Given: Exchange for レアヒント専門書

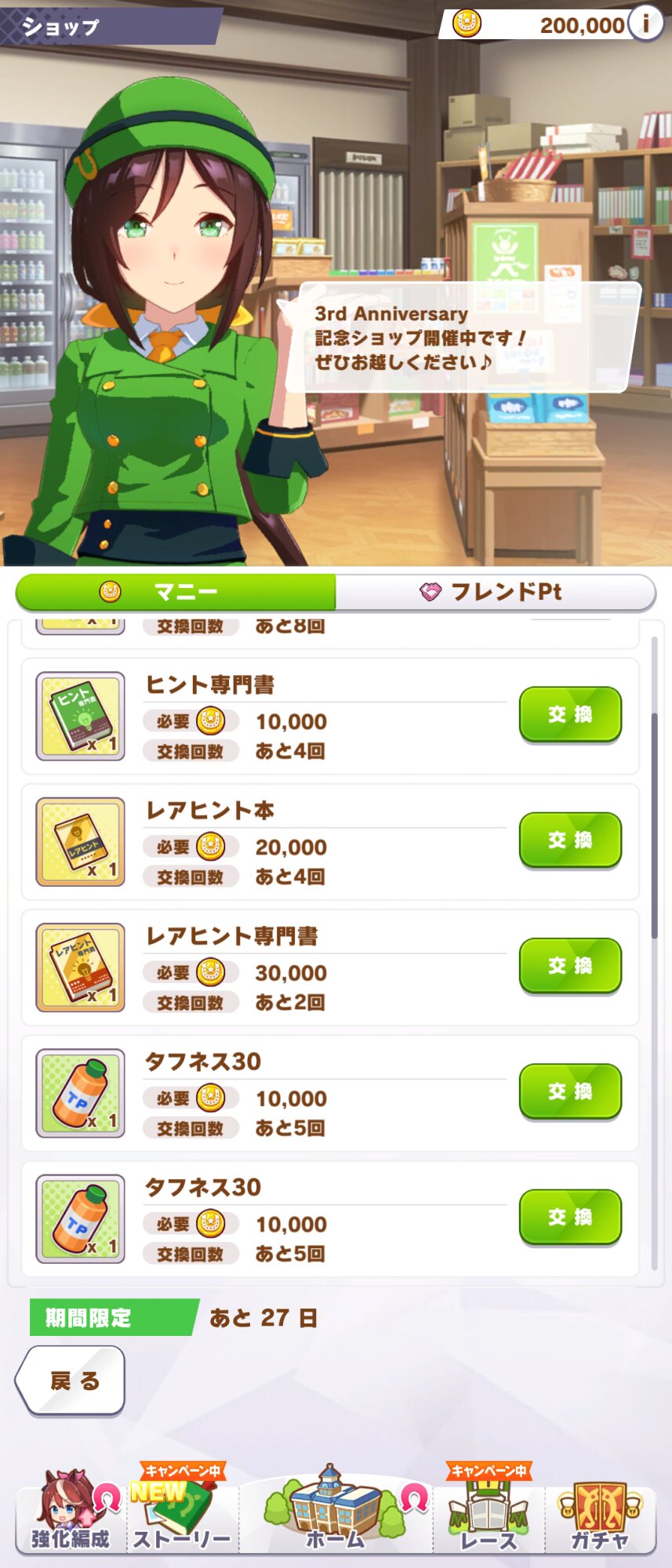Looking at the screenshot, I should (x=570, y=965).
